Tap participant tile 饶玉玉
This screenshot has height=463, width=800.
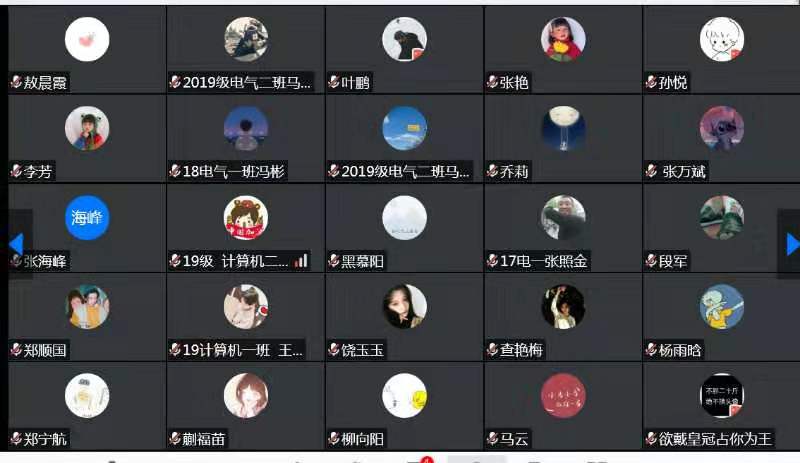coord(404,315)
